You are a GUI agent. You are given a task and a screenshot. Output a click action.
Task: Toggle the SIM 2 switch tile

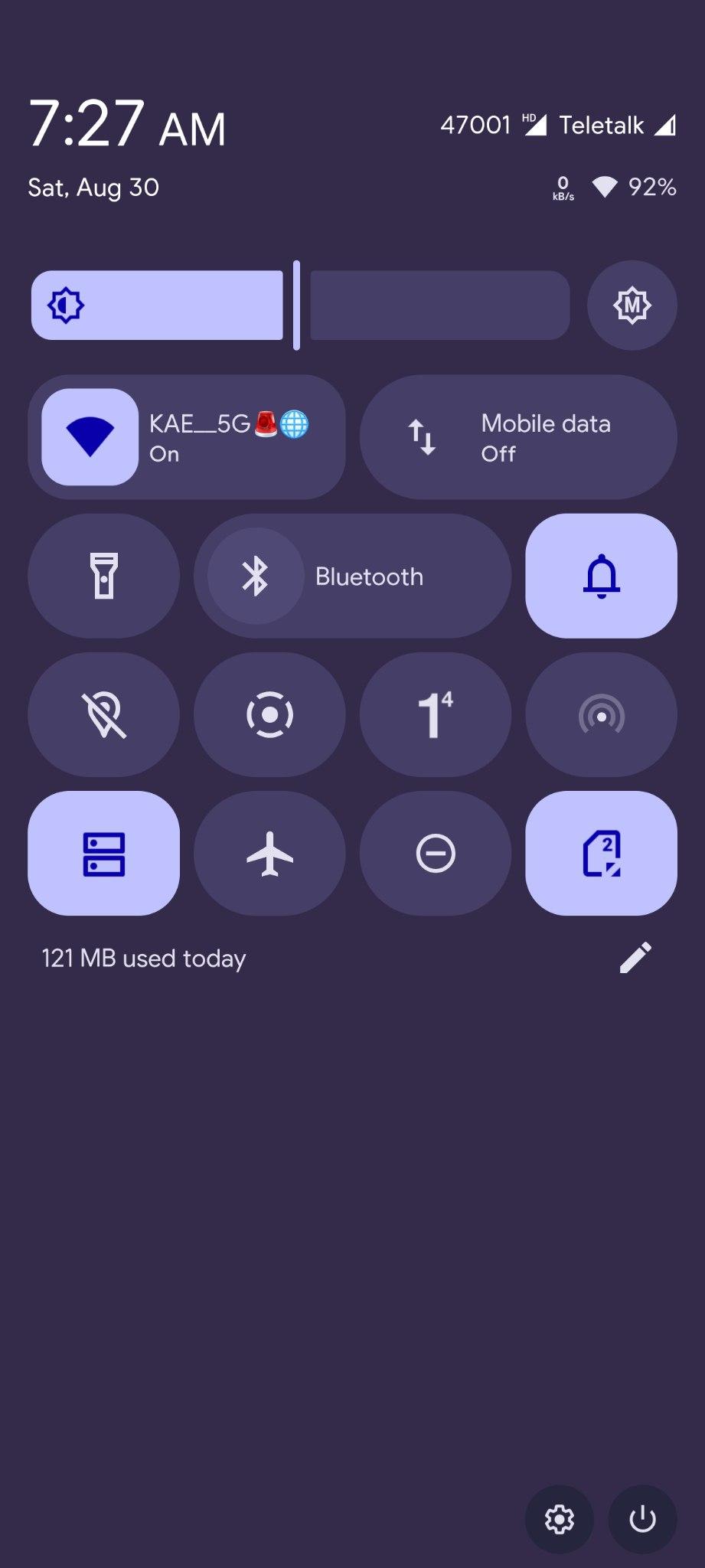click(x=601, y=853)
